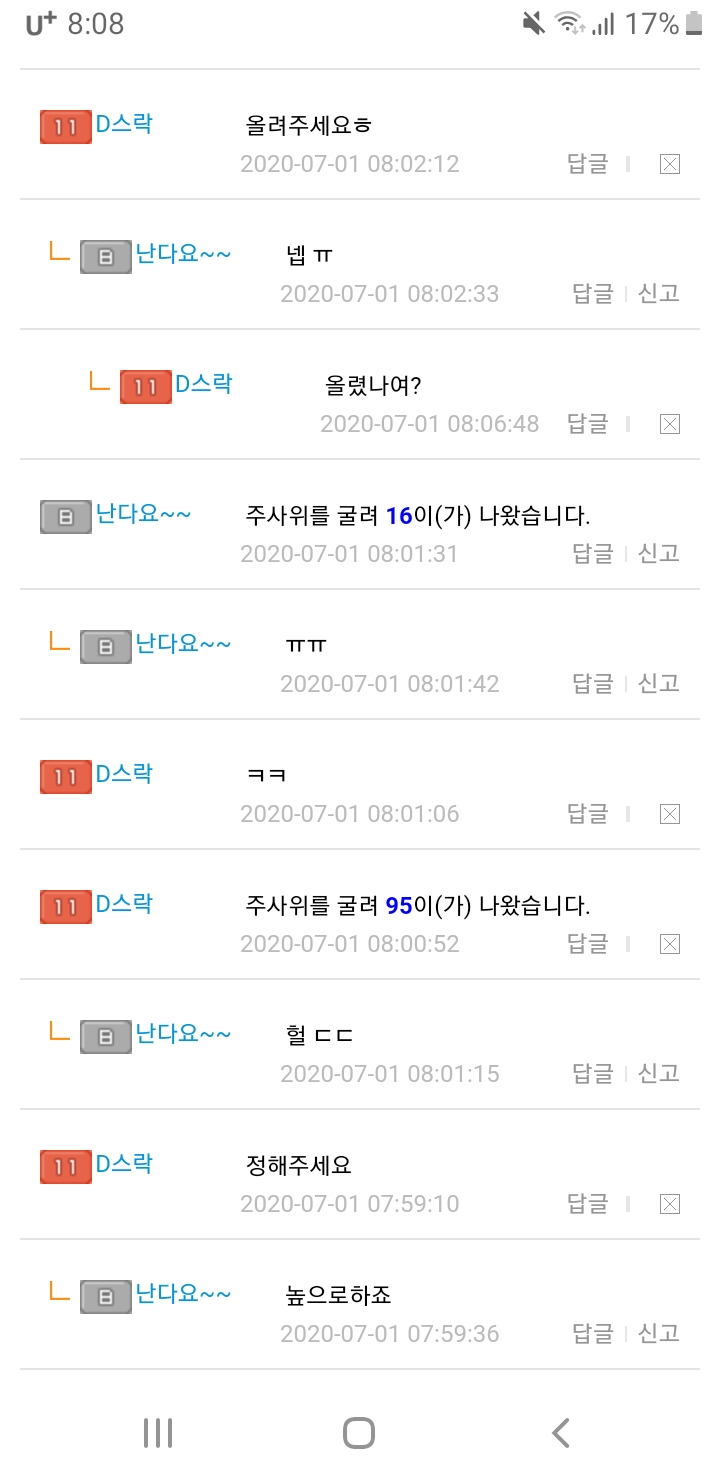Tap 답글 on the comment '넵 ㅠ'
Image resolution: width=720 pixels, height=1480 pixels.
pos(592,293)
